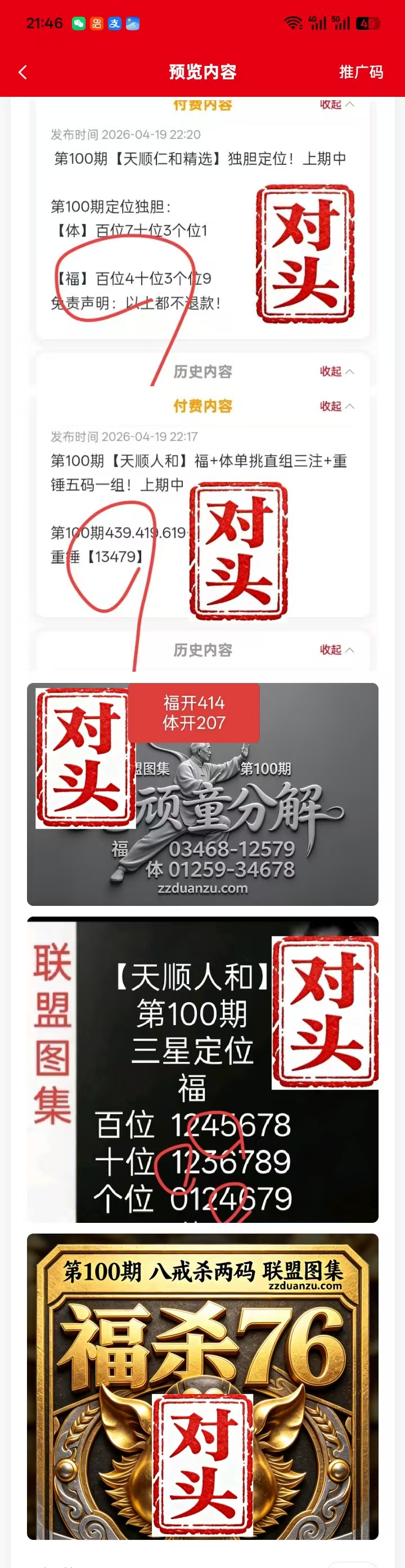
Task: Collapse 历史内容 below the 独胆定位 post
Action: (x=336, y=371)
